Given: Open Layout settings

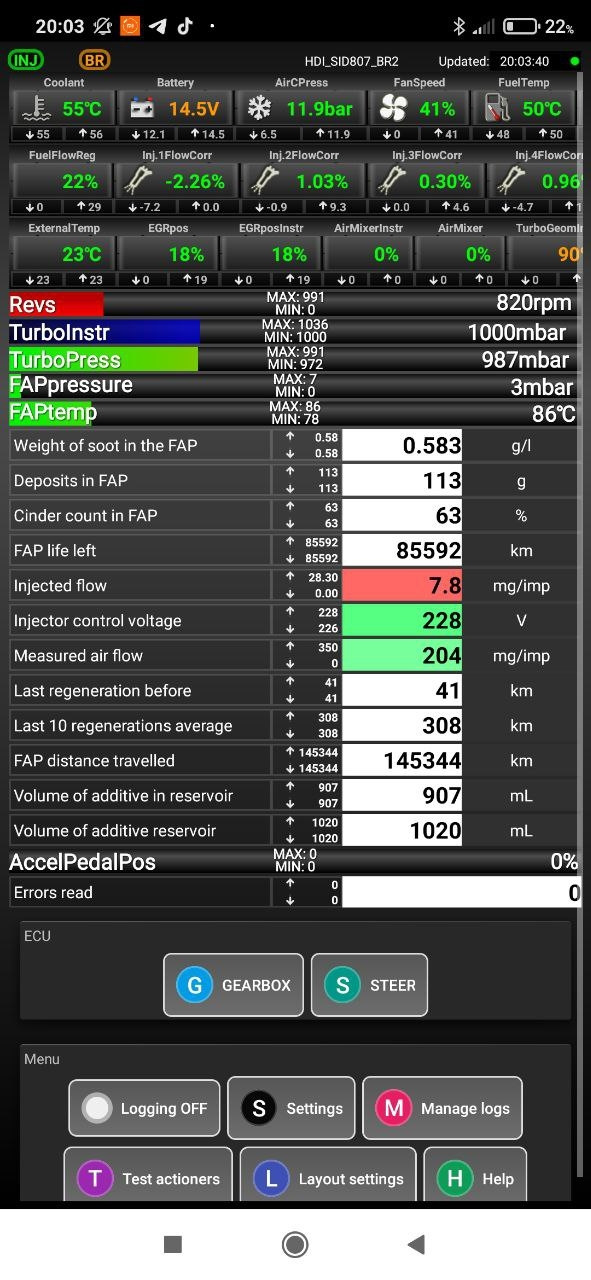Looking at the screenshot, I should [x=328, y=1177].
